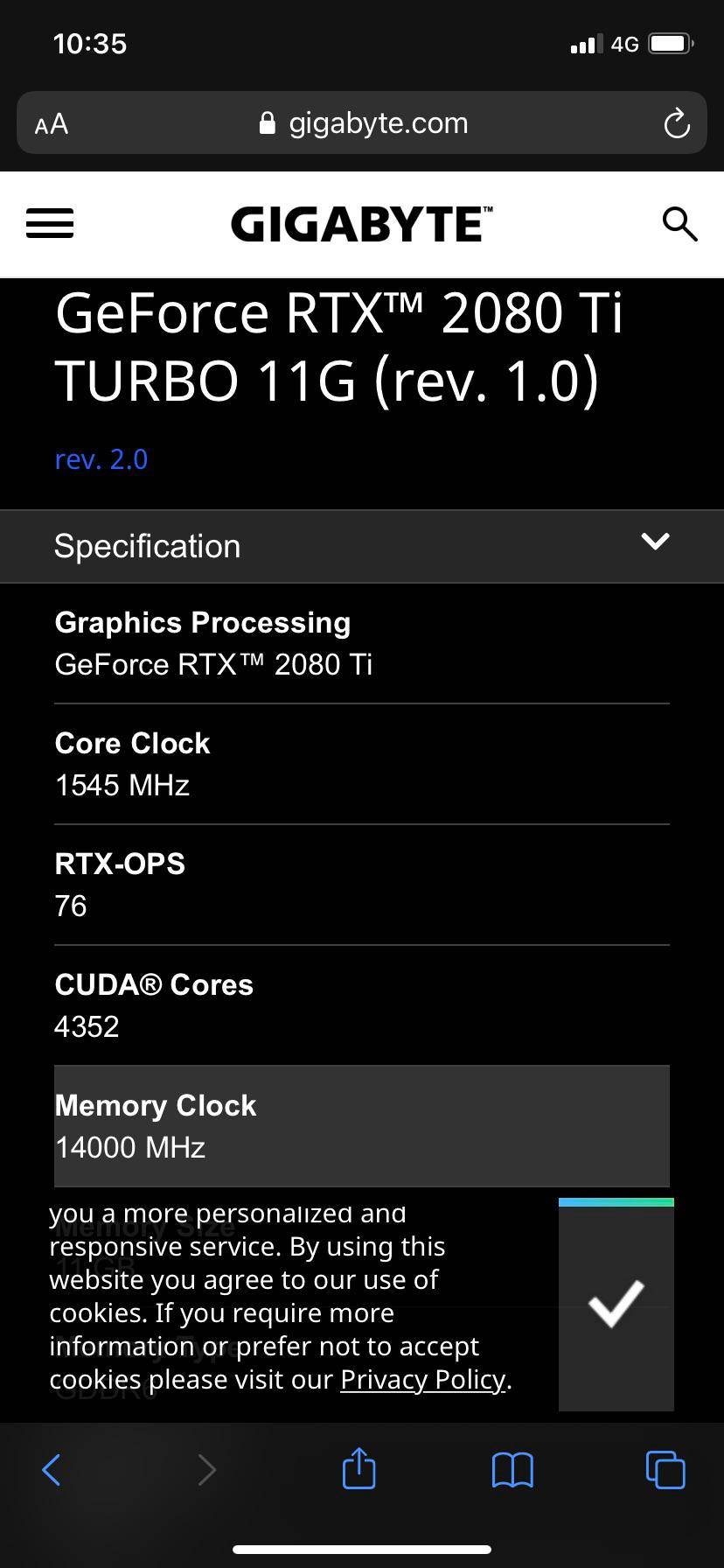Collapse the Specification section chevron

[654, 542]
